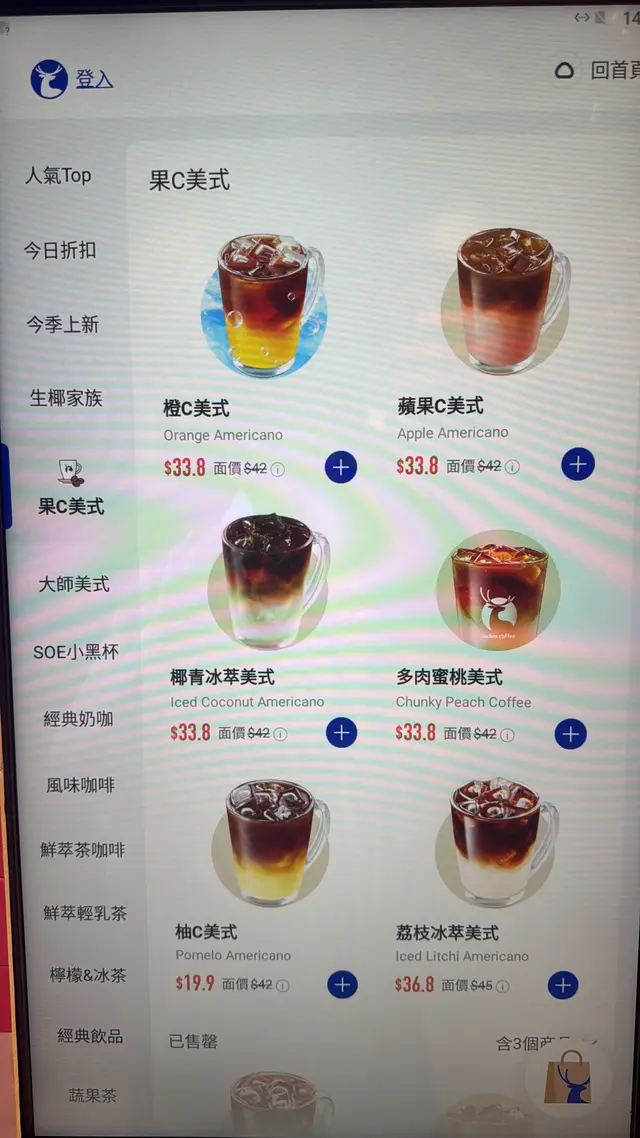
Task: Add Chunky Peach Coffee to cart
Action: click(570, 734)
